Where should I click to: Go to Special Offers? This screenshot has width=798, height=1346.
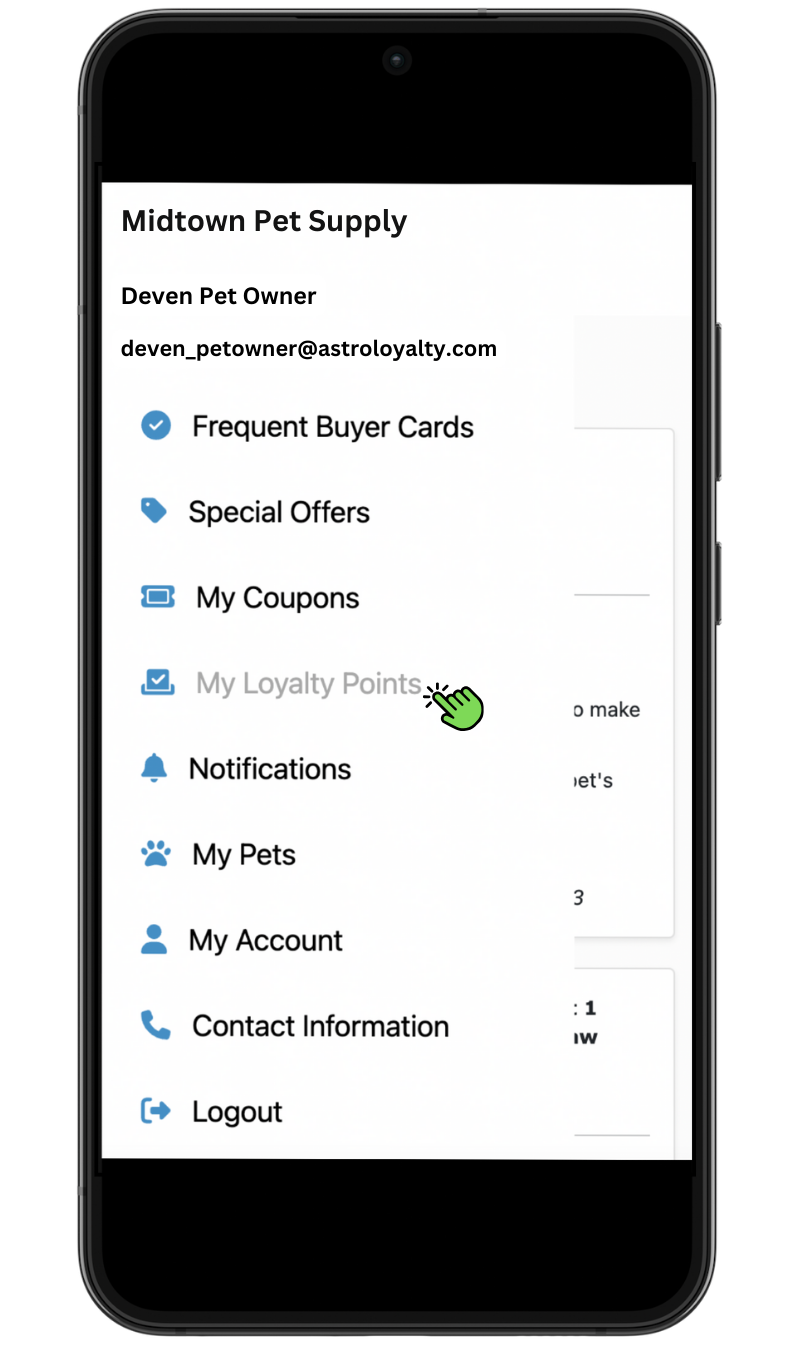pyautogui.click(x=278, y=513)
